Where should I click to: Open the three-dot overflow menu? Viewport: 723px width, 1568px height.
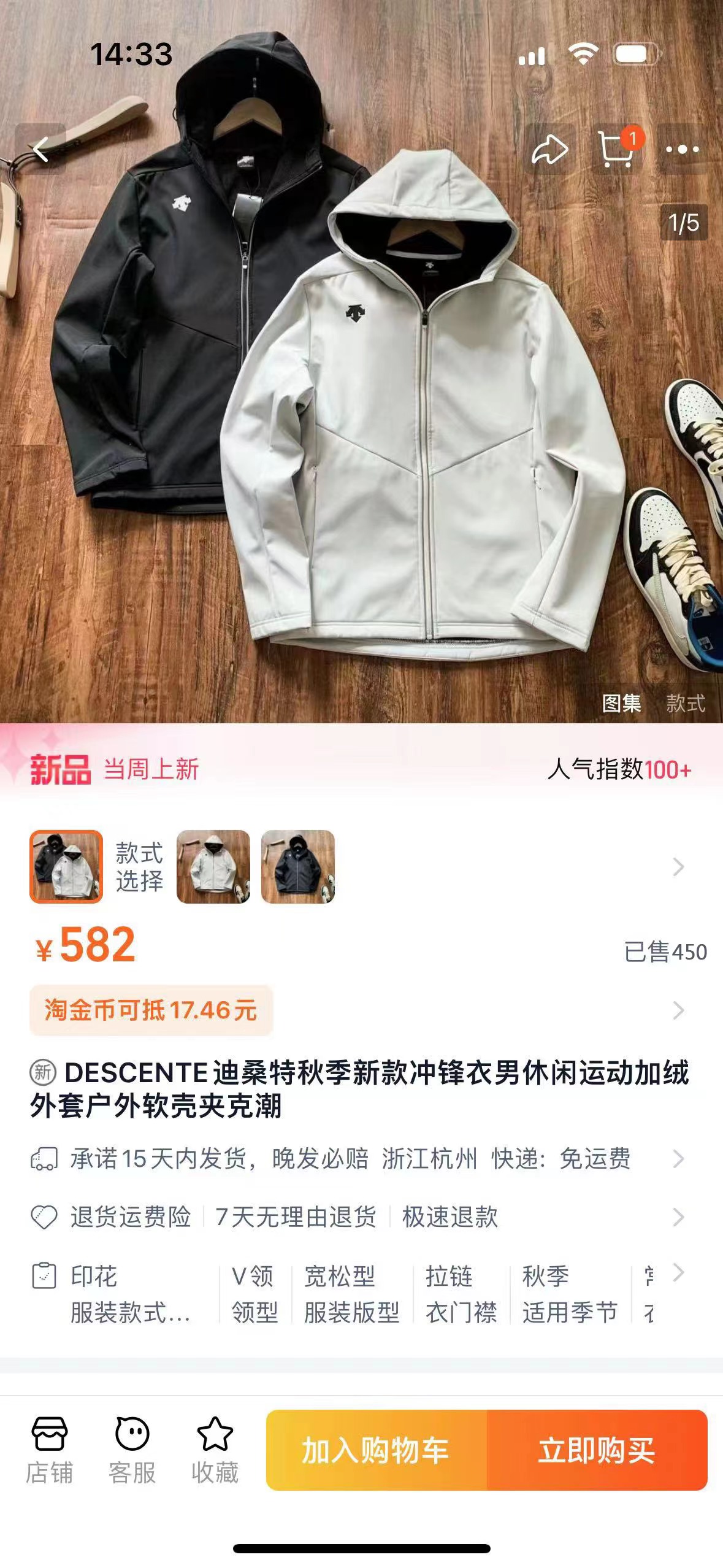[682, 150]
